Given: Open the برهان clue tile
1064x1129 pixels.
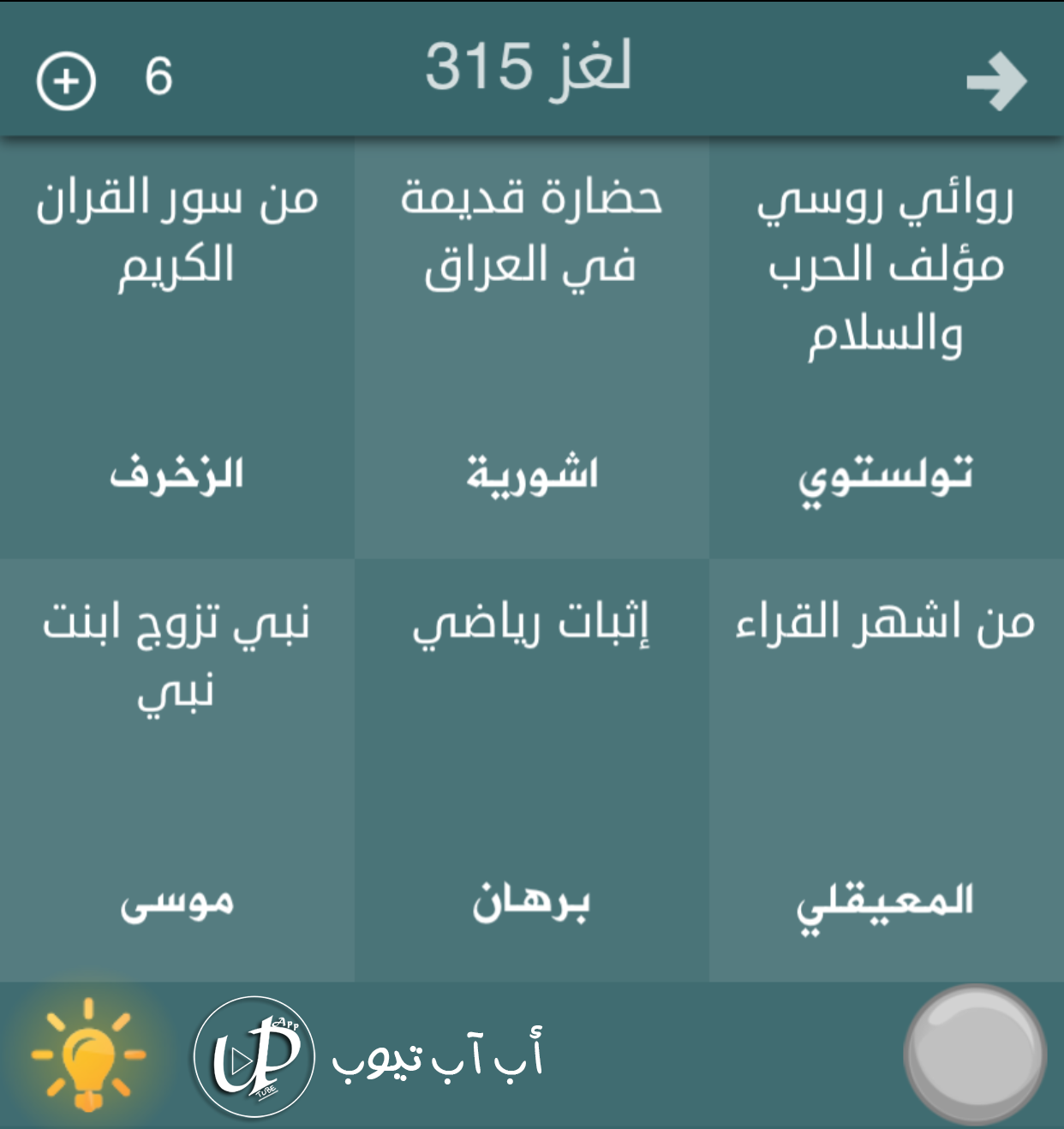Looking at the screenshot, I should (531, 771).
